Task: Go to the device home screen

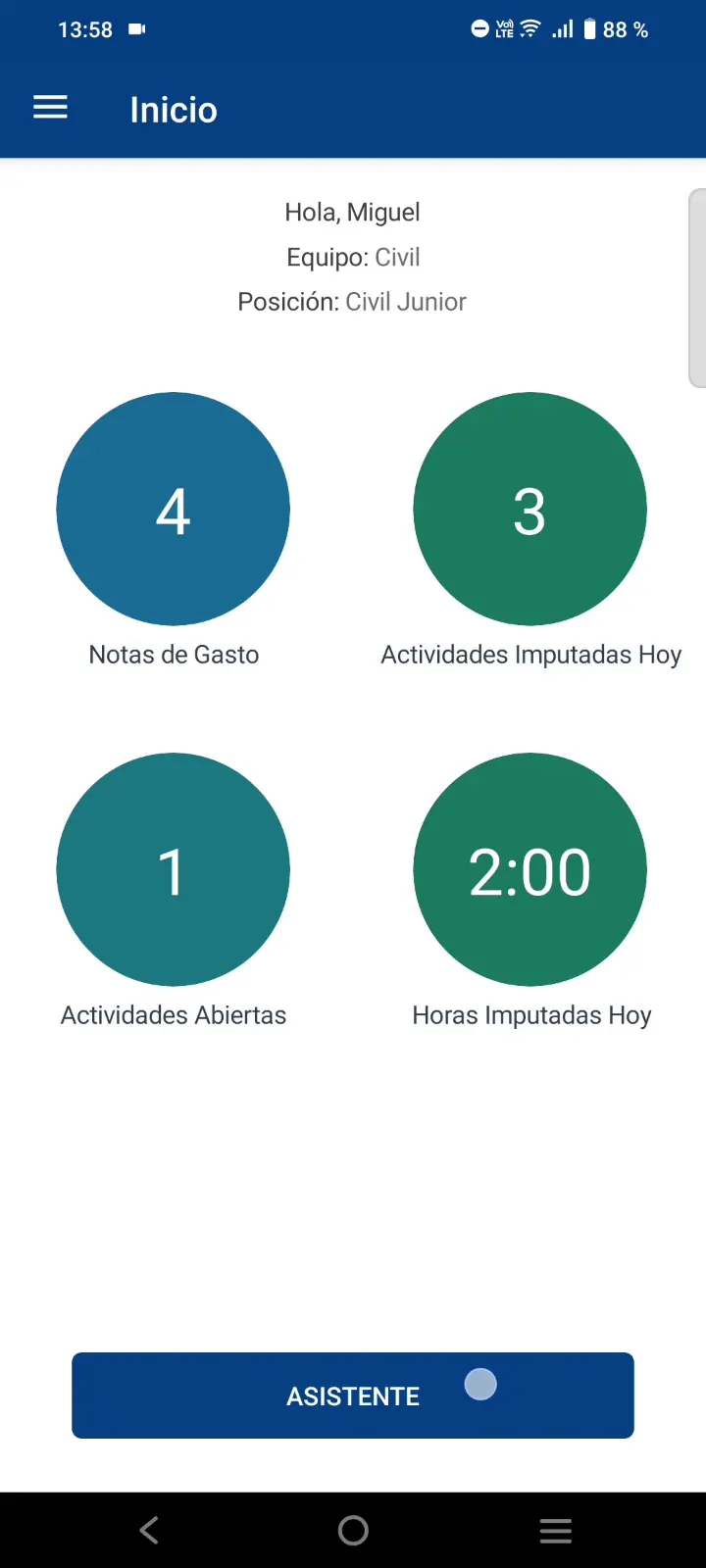Action: (x=353, y=1530)
